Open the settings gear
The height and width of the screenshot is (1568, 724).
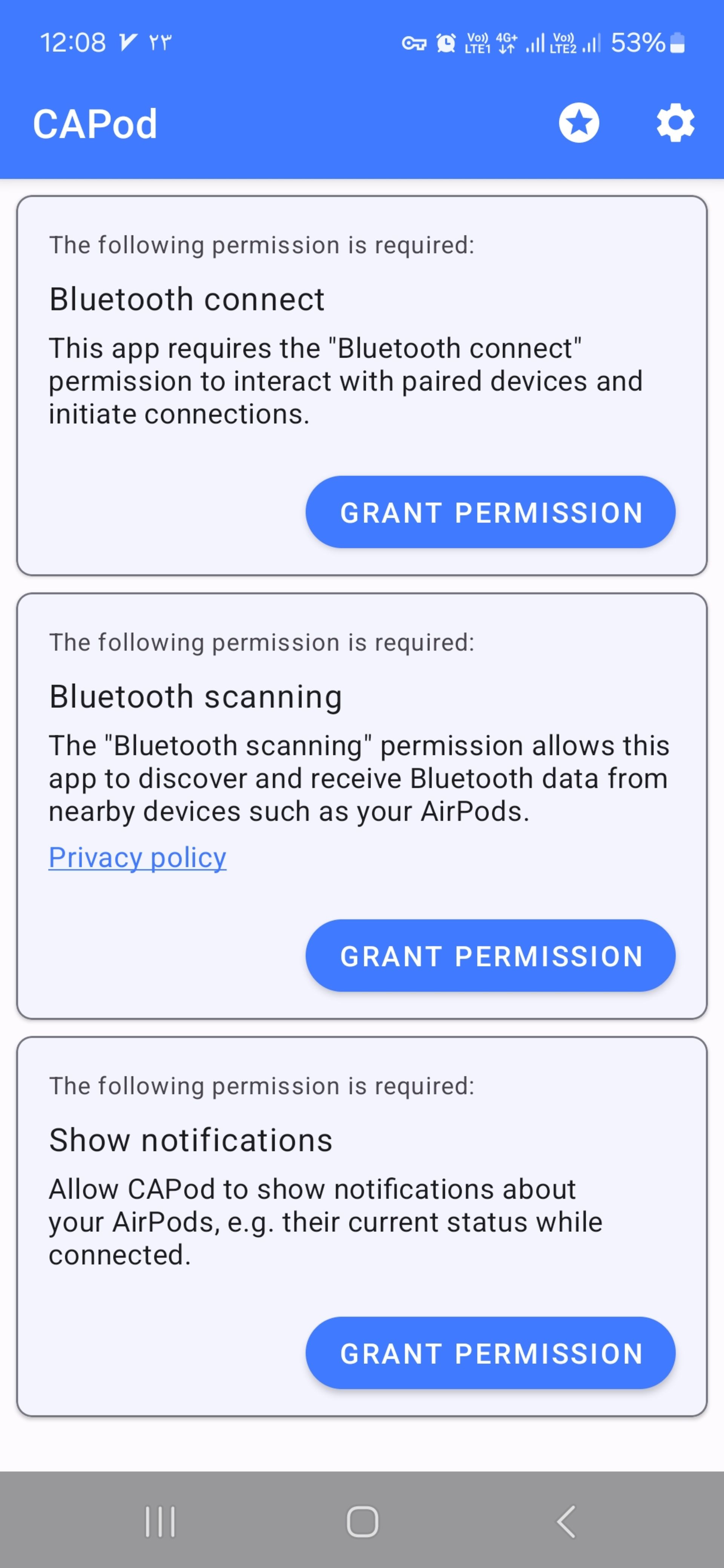coord(675,123)
